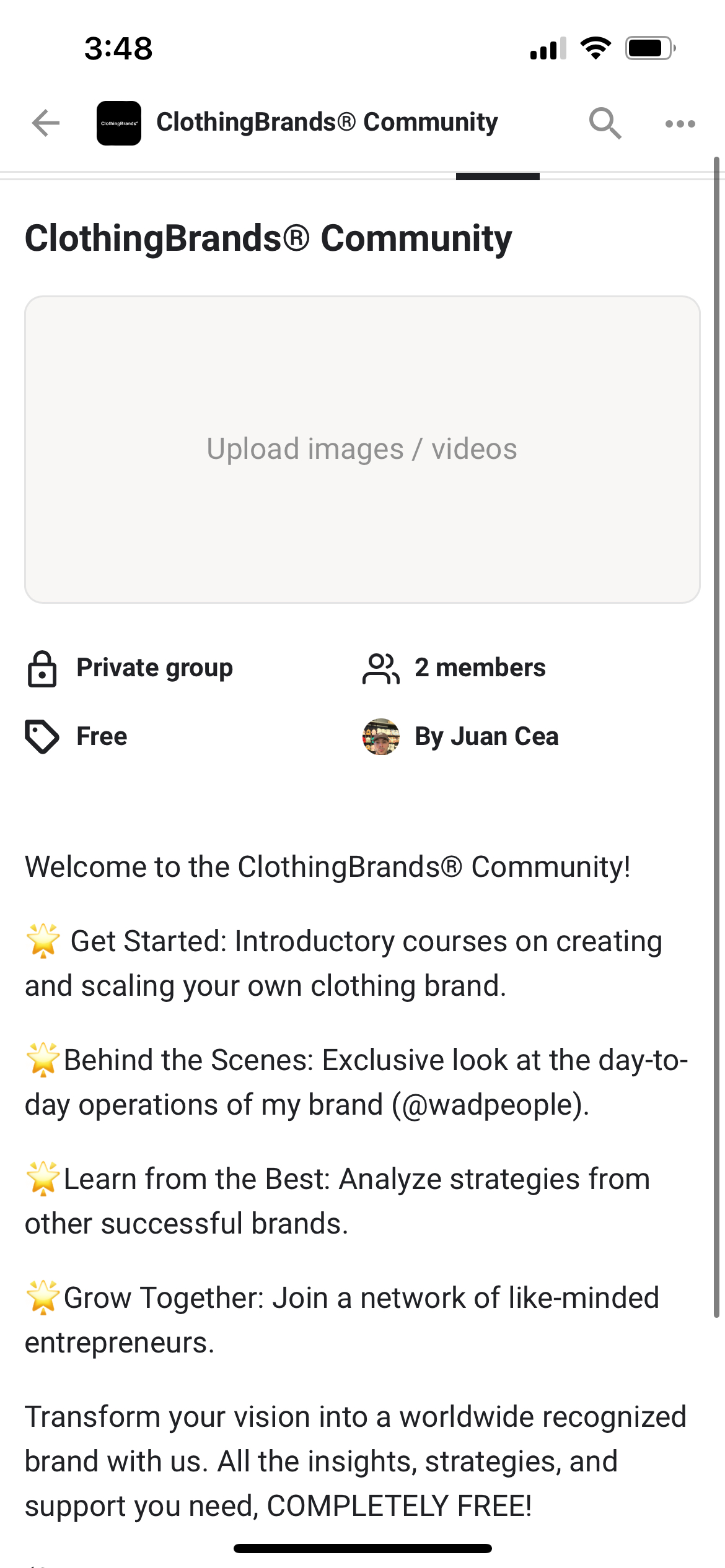725x1568 pixels.
Task: Tap the Wi-Fi icon in the status bar
Action: pos(595,50)
